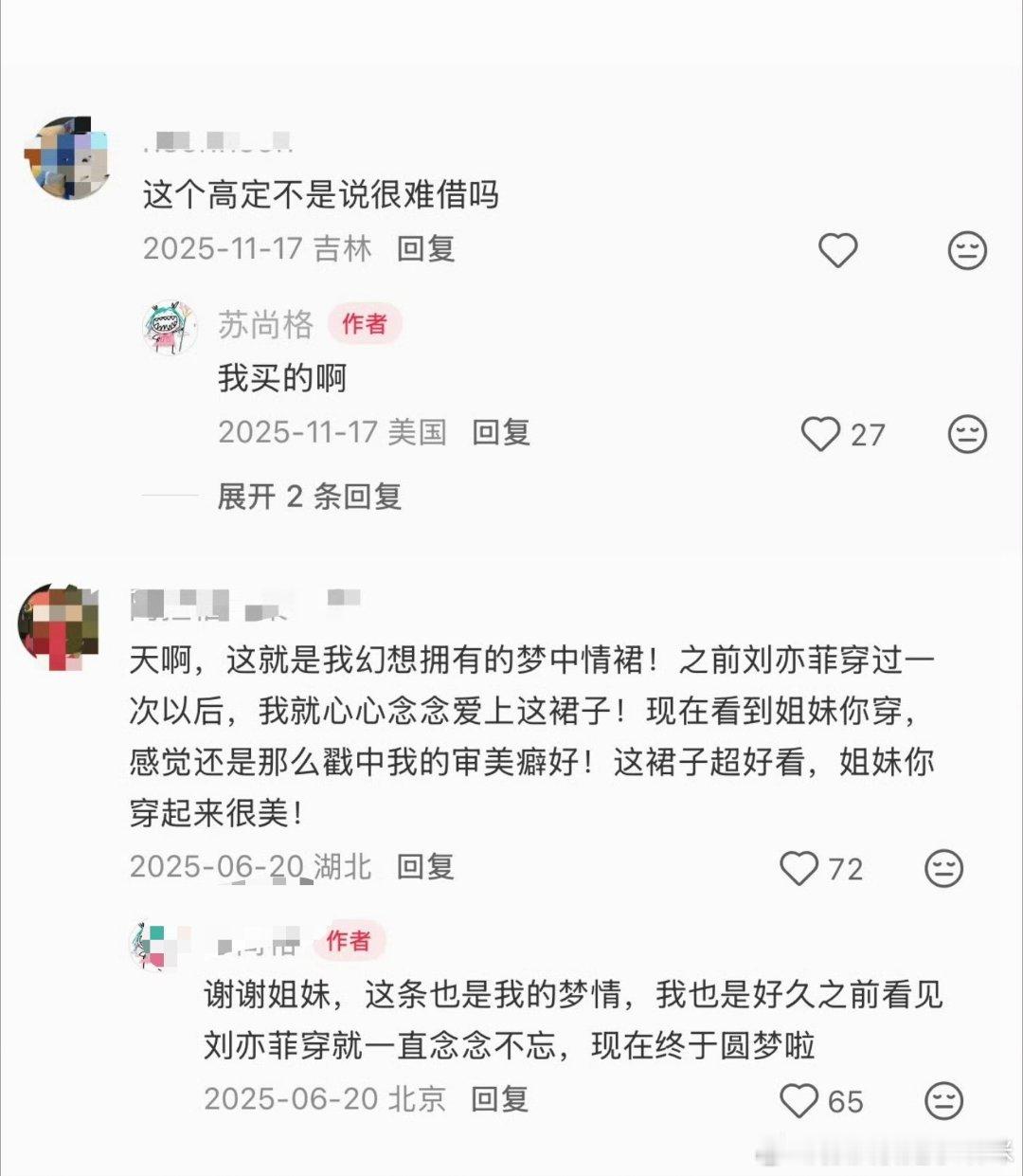
Task: Click 回复 on the 刘亦菲 fan comment
Action: (423, 866)
